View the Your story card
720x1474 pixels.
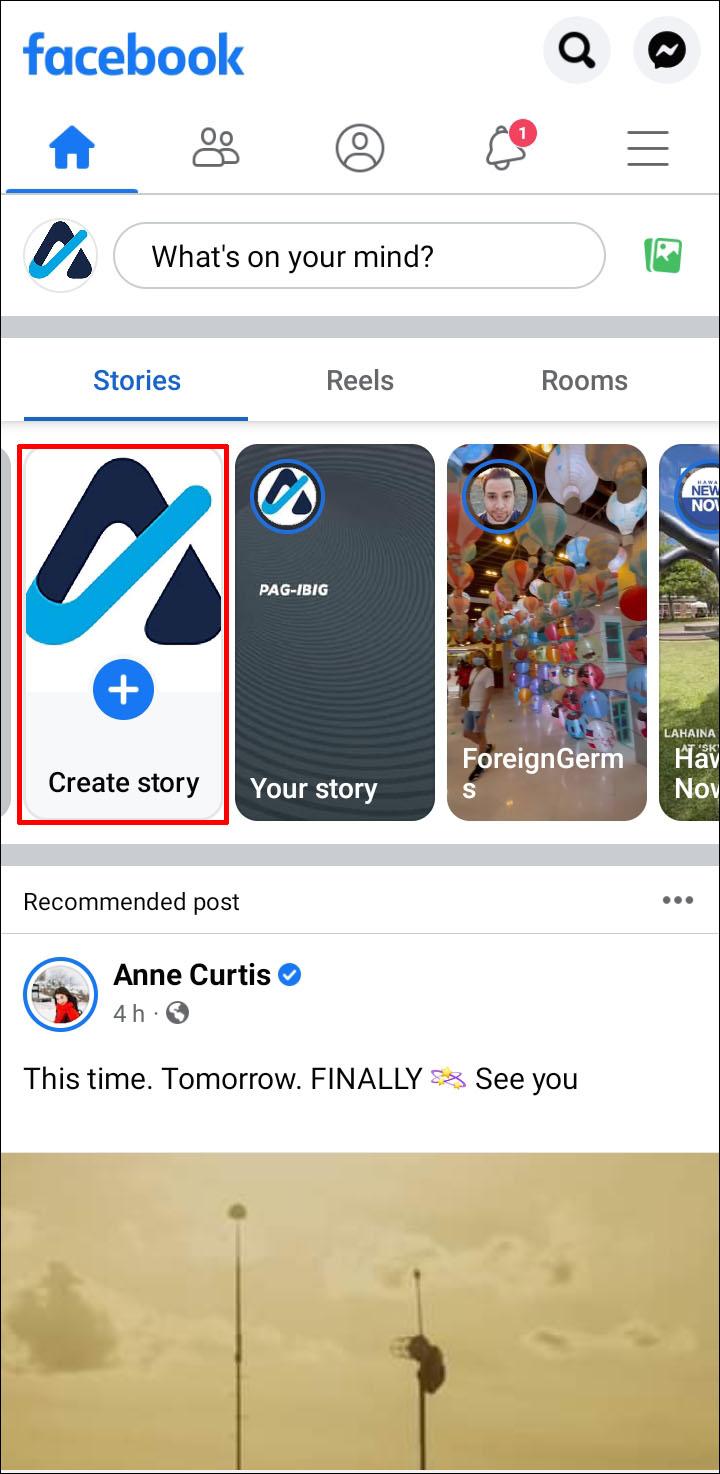click(335, 634)
